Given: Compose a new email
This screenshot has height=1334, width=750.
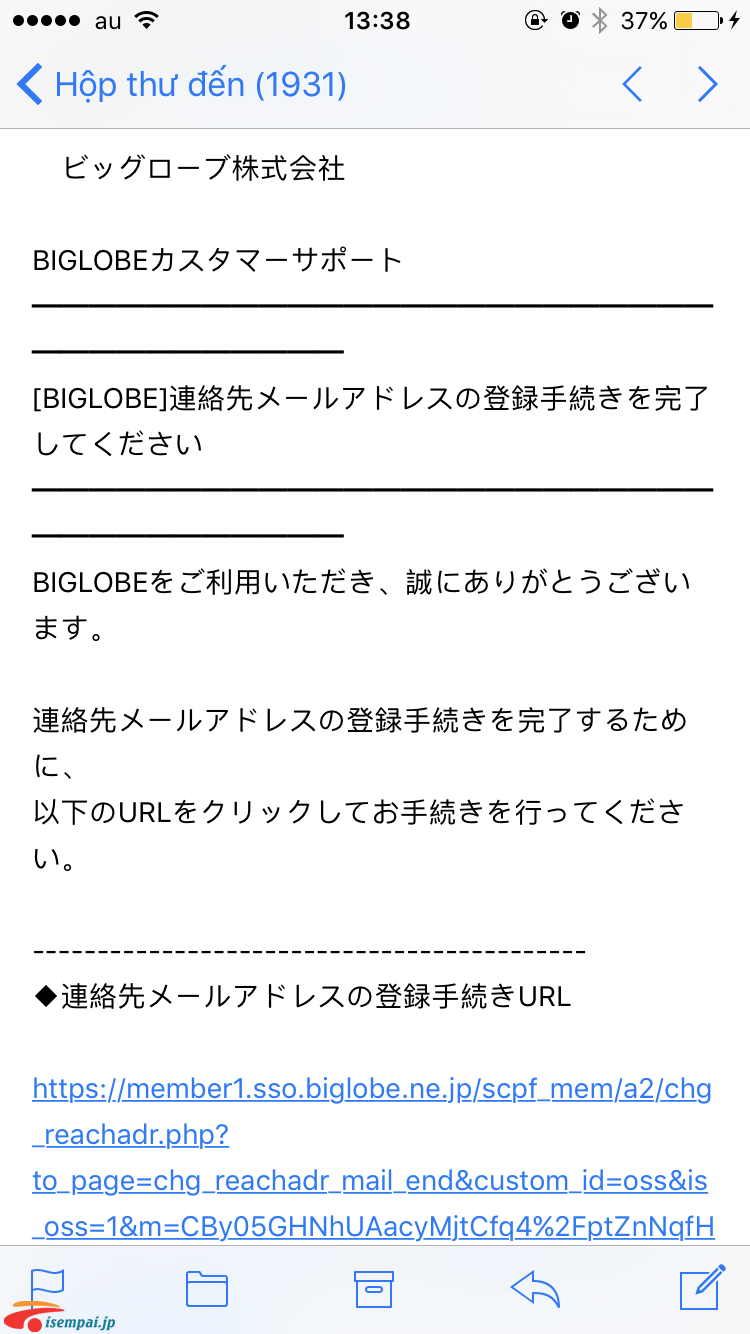Looking at the screenshot, I should (702, 1287).
